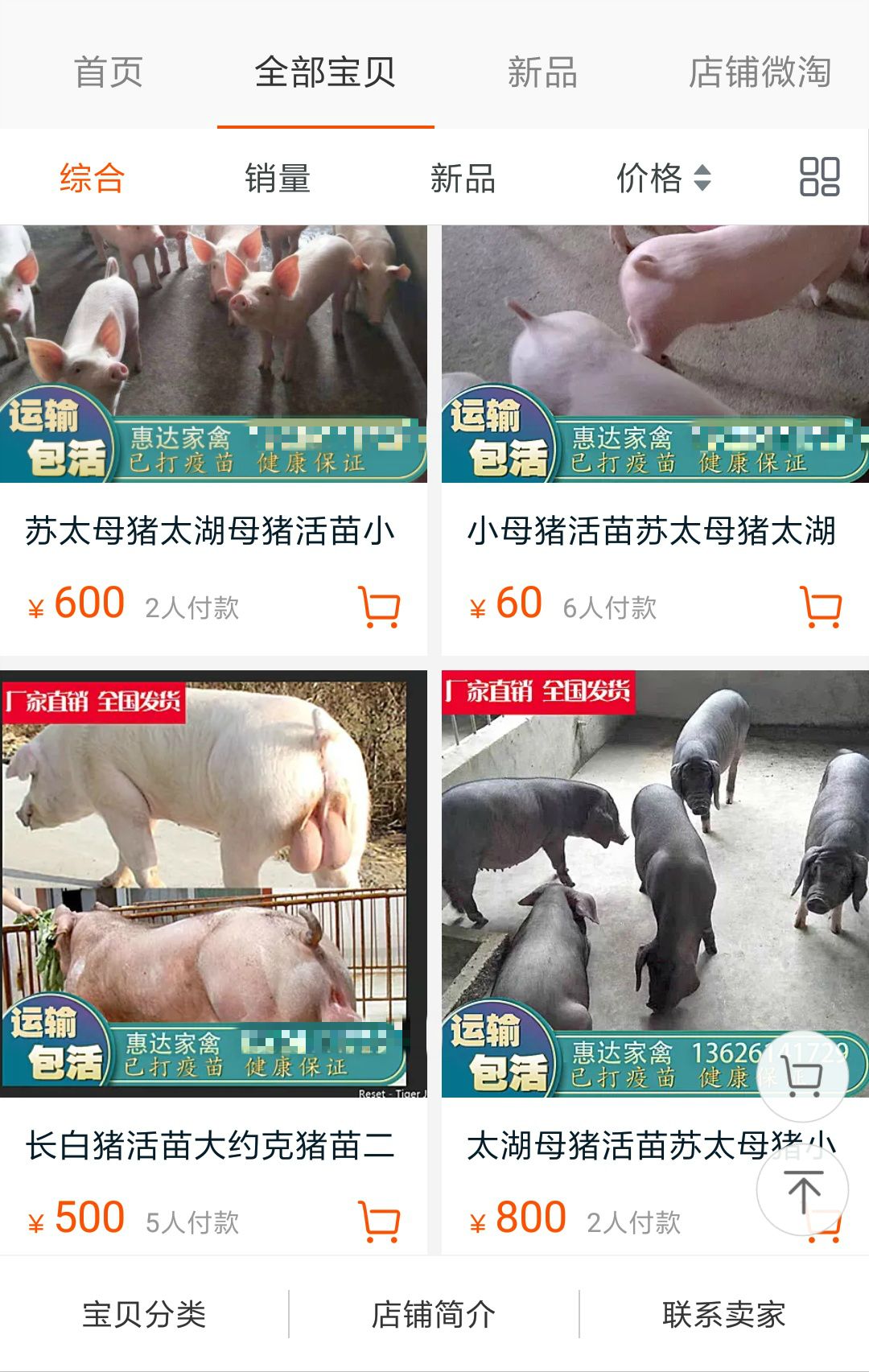Sort products by 销量
This screenshot has height=1372, width=869.
(x=278, y=178)
